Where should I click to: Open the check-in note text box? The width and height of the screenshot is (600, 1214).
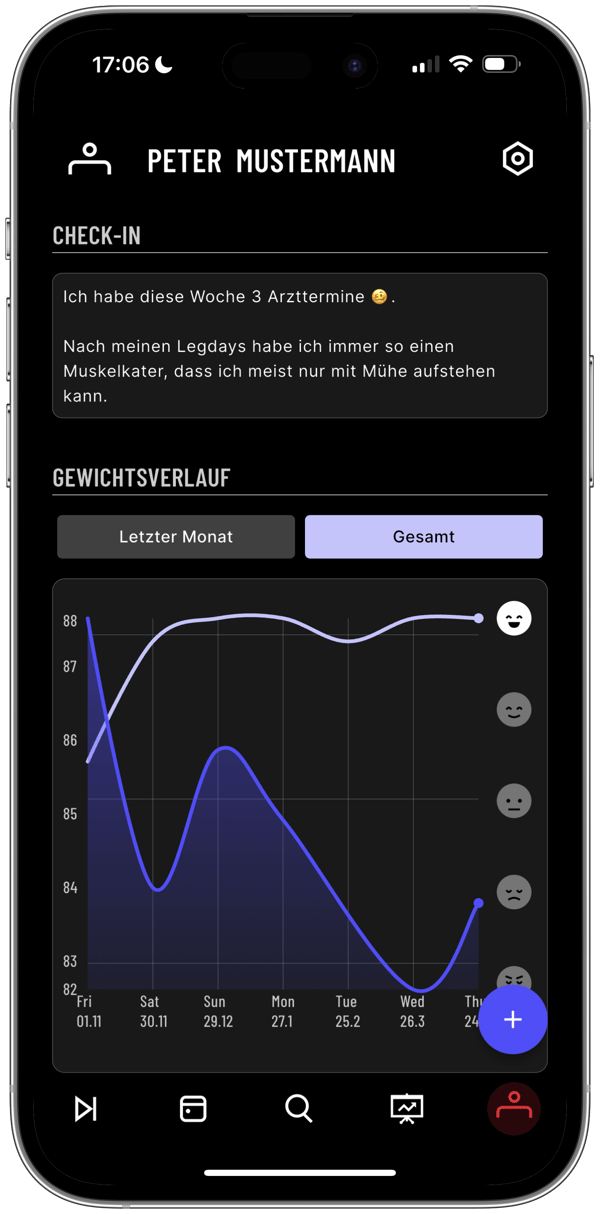pyautogui.click(x=300, y=346)
